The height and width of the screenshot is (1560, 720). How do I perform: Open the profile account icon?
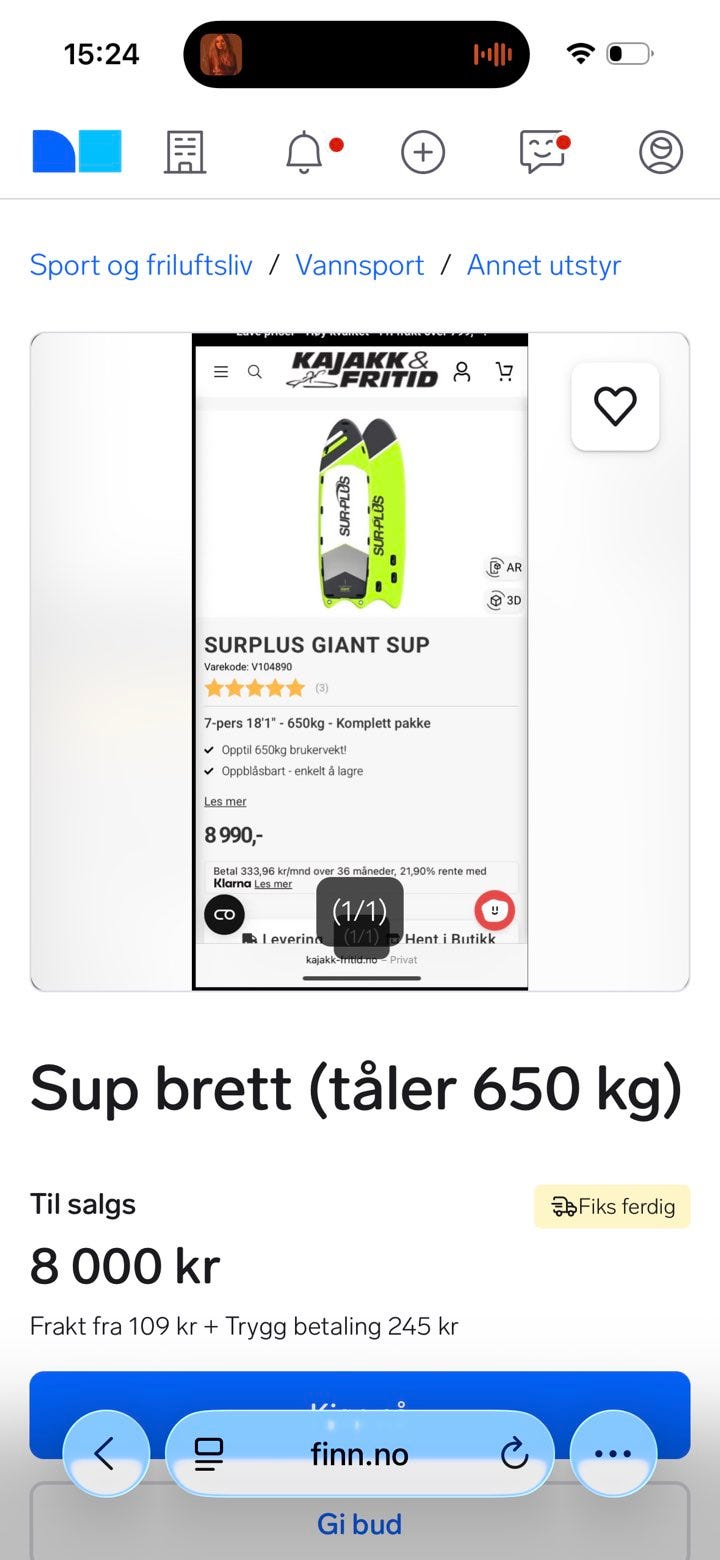[661, 152]
